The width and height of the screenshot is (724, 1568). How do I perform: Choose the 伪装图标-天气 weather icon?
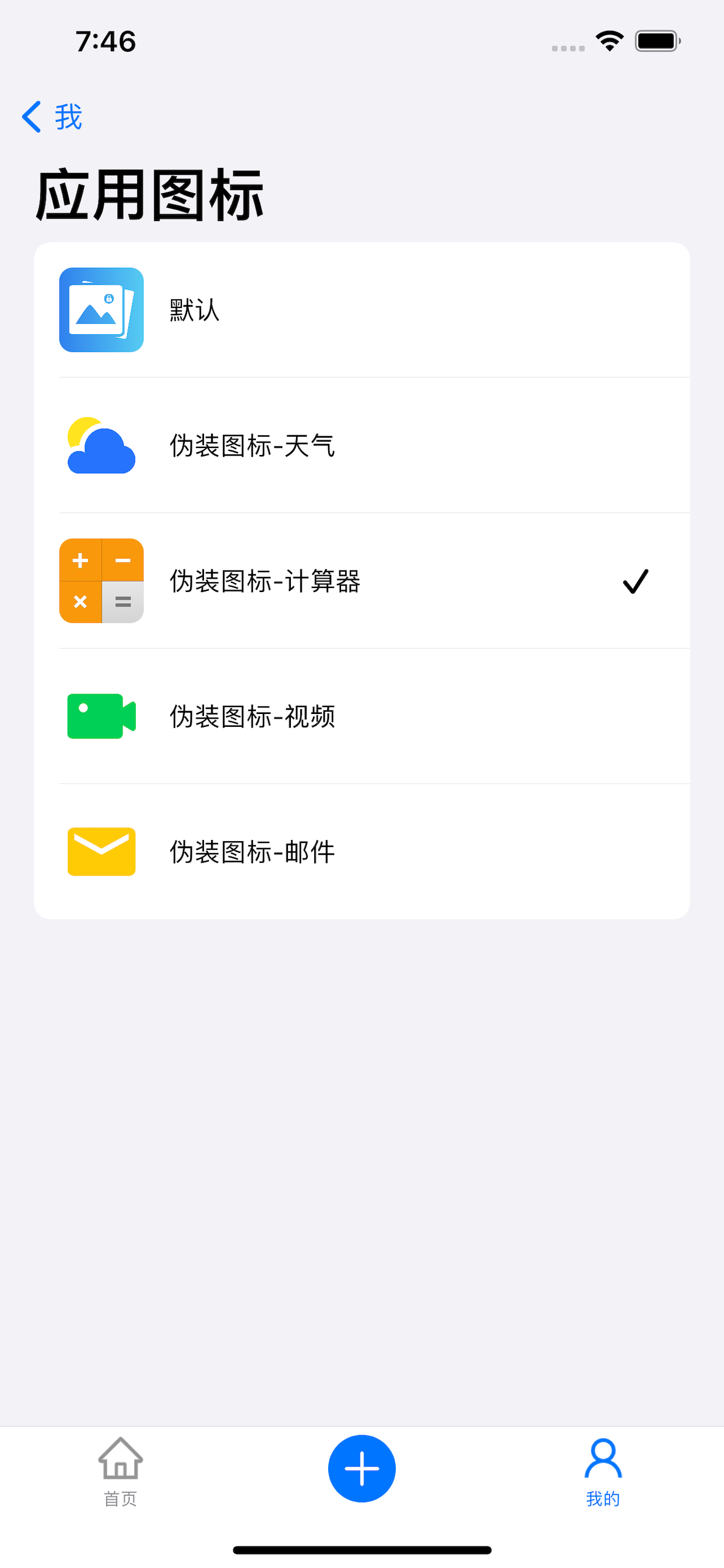pyautogui.click(x=362, y=446)
